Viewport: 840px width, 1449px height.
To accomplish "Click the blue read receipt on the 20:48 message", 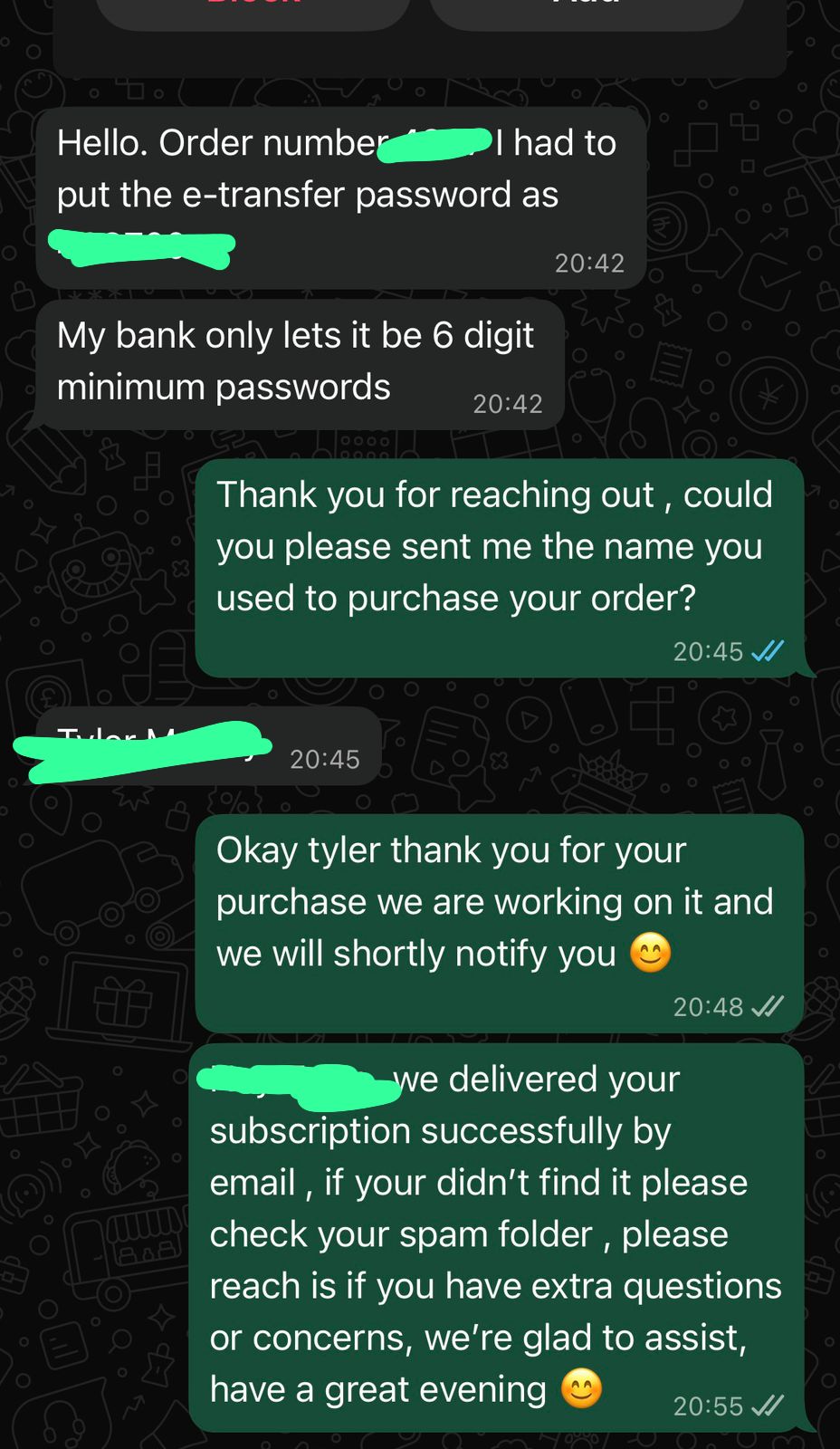I will pos(771,1006).
